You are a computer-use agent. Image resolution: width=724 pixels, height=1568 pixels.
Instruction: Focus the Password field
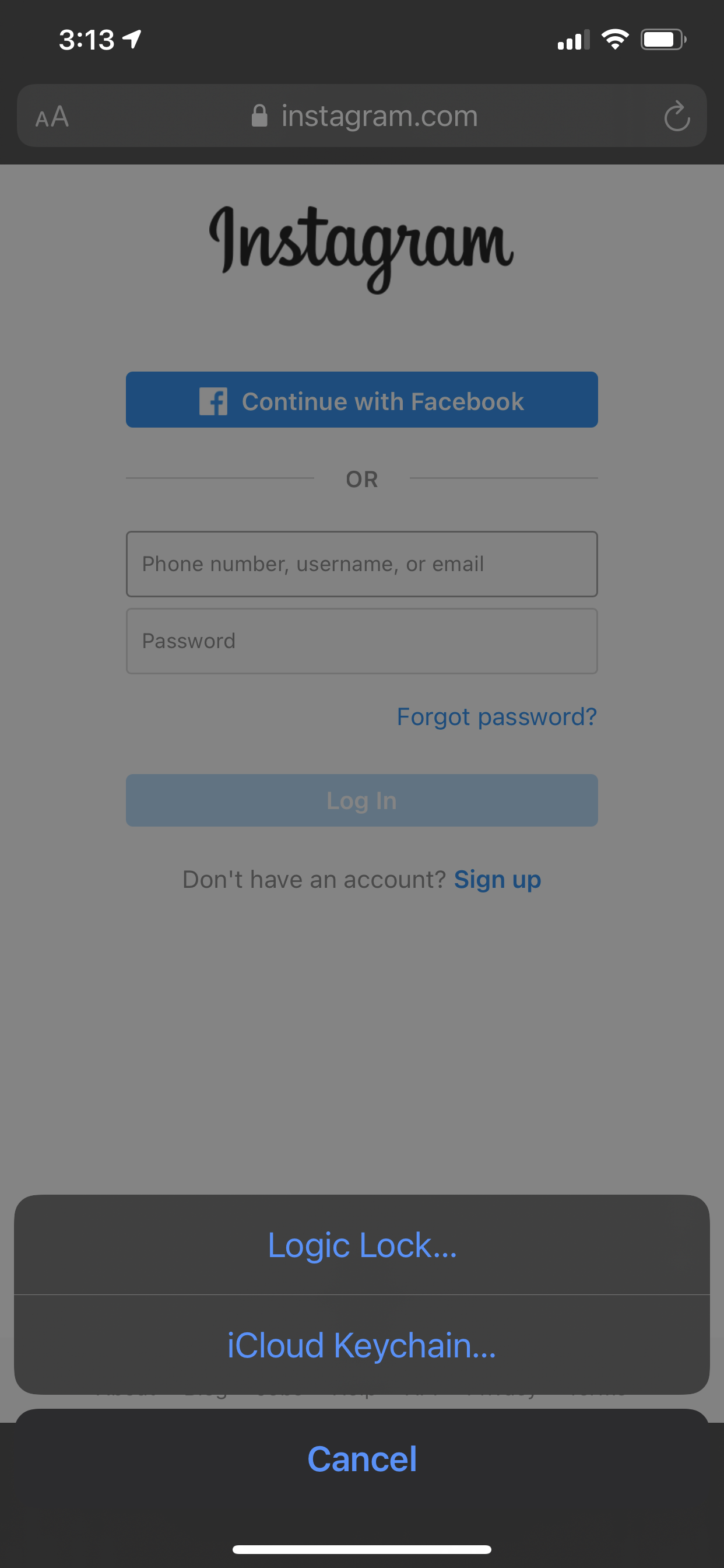click(362, 641)
